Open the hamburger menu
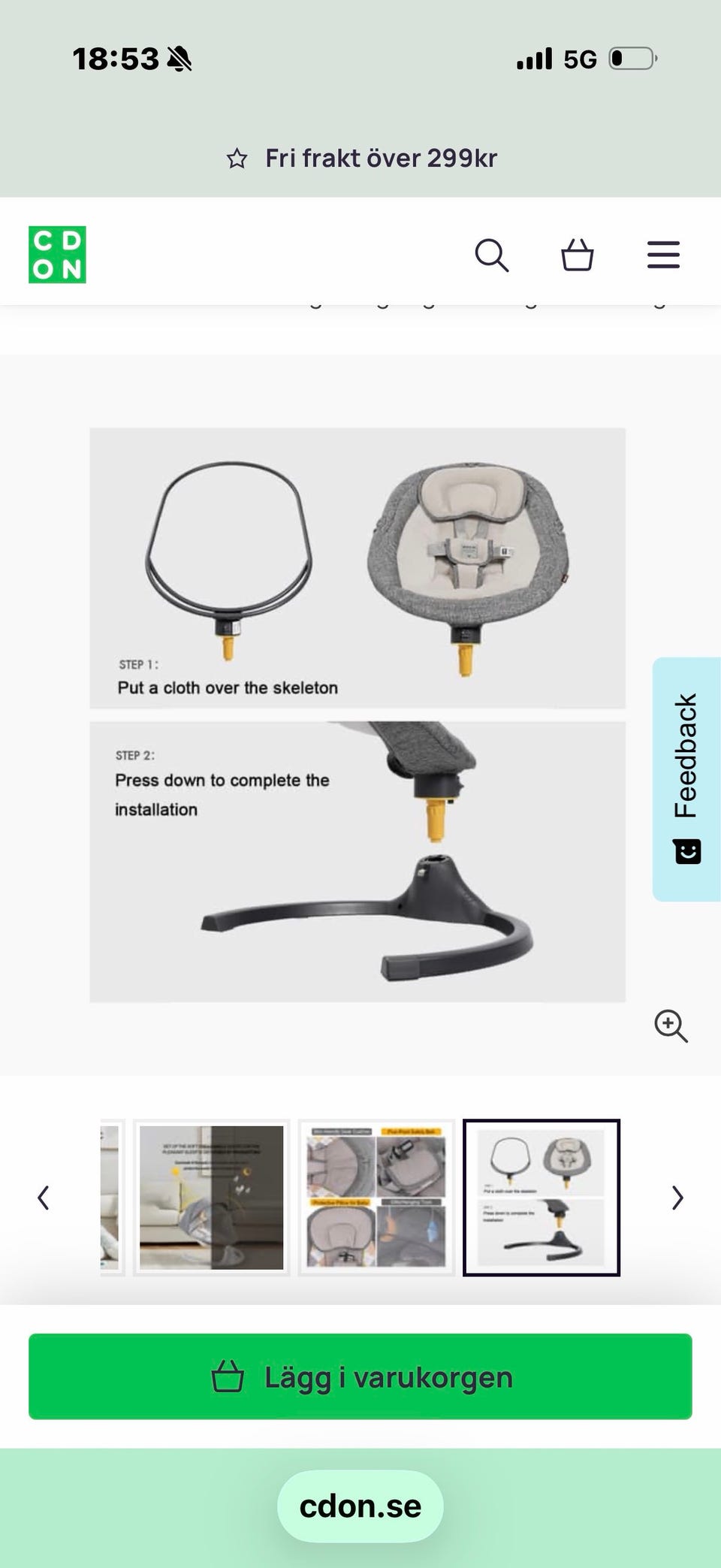The width and height of the screenshot is (721, 1568). click(663, 255)
